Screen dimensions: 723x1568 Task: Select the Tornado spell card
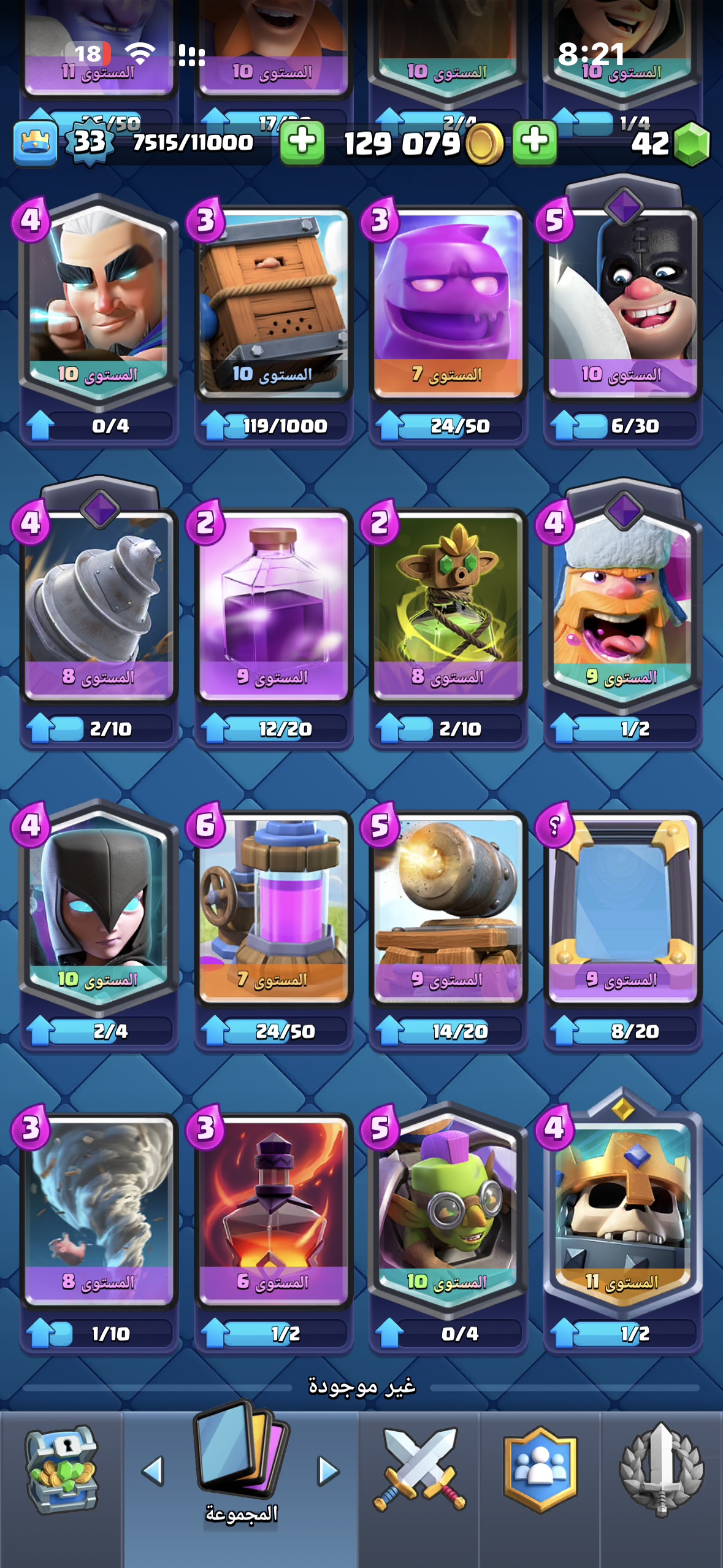click(98, 1209)
